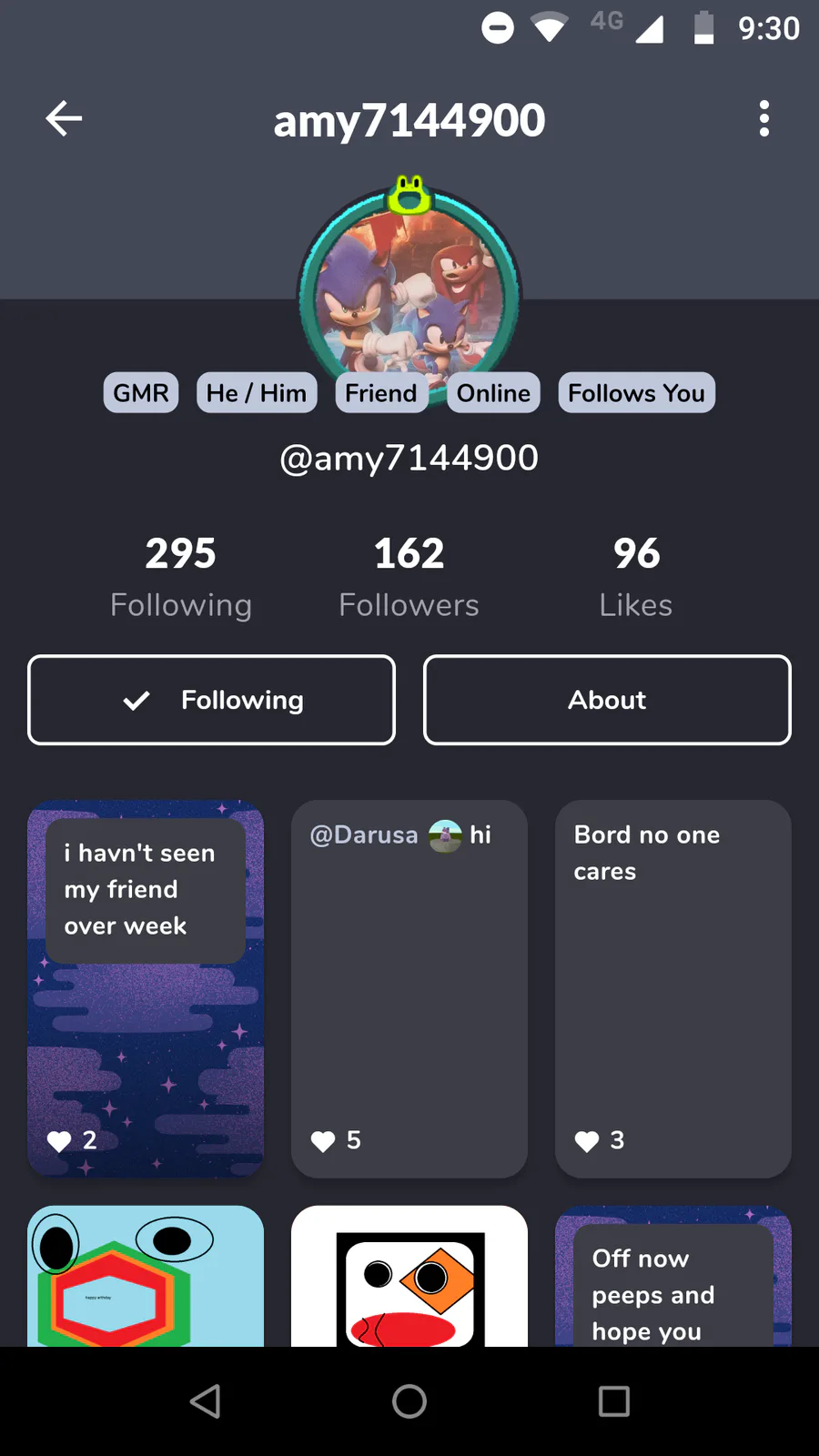This screenshot has height=1456, width=819.
Task: Open the colorful hexagon drawing post
Action: (x=146, y=1276)
